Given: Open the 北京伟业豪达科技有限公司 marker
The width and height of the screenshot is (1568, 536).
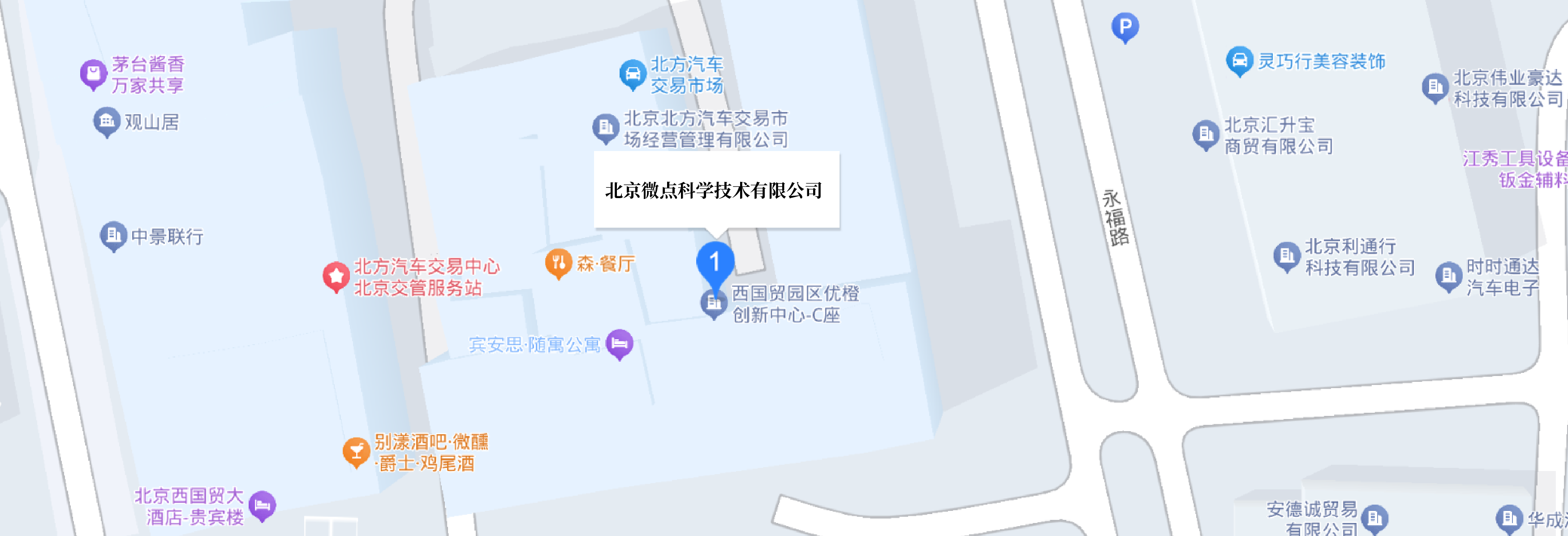Looking at the screenshot, I should [1434, 87].
